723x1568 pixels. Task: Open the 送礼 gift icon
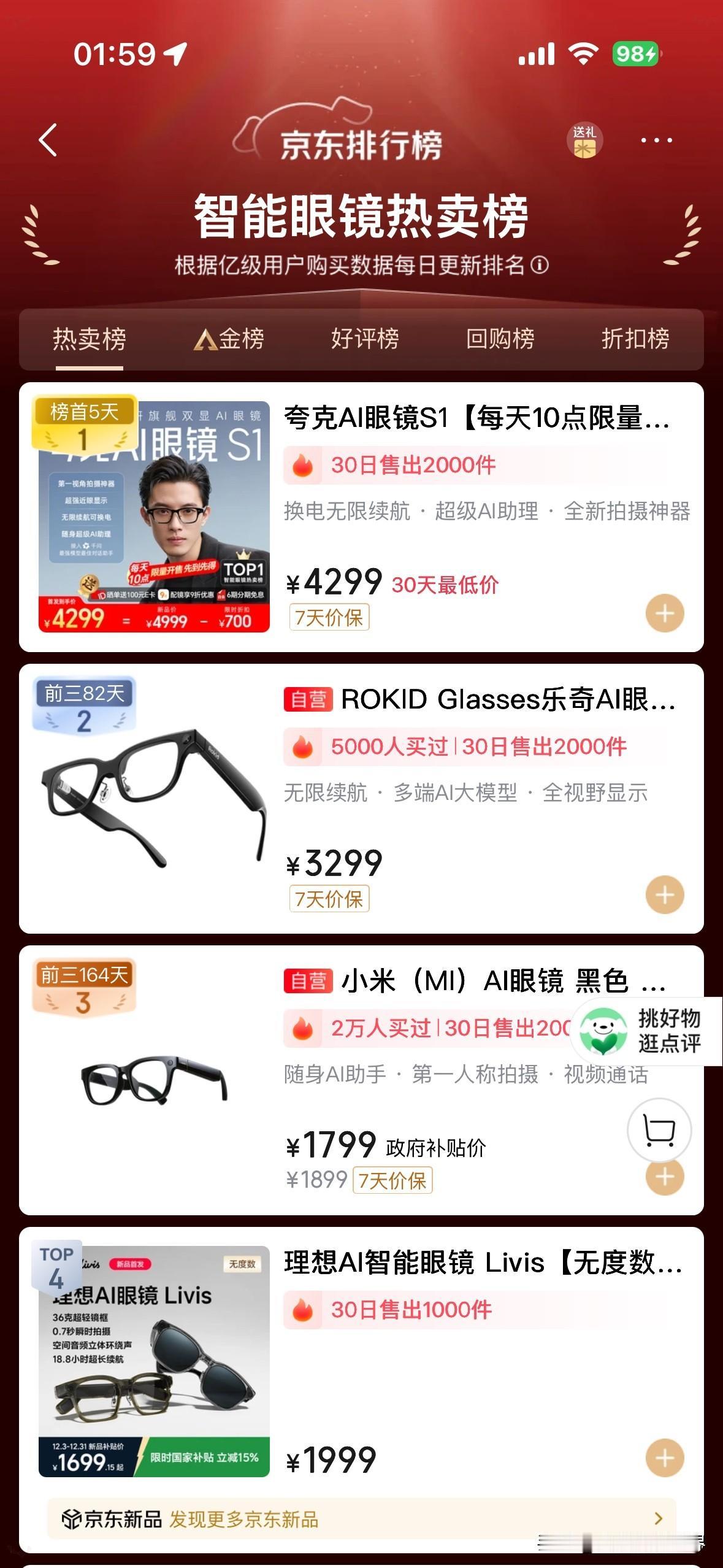(585, 140)
